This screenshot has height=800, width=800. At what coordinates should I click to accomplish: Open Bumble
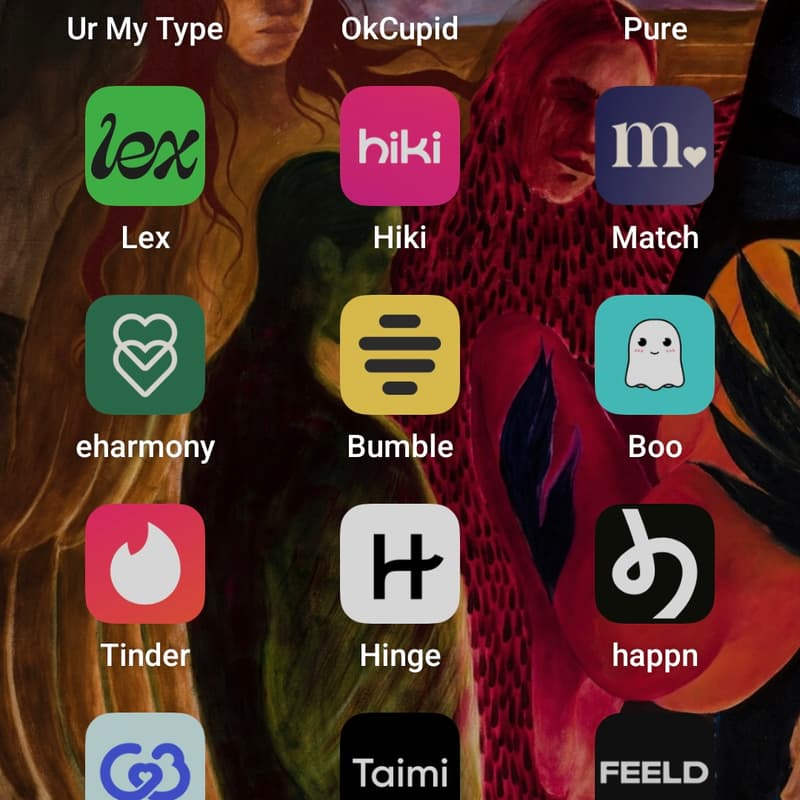(x=400, y=355)
